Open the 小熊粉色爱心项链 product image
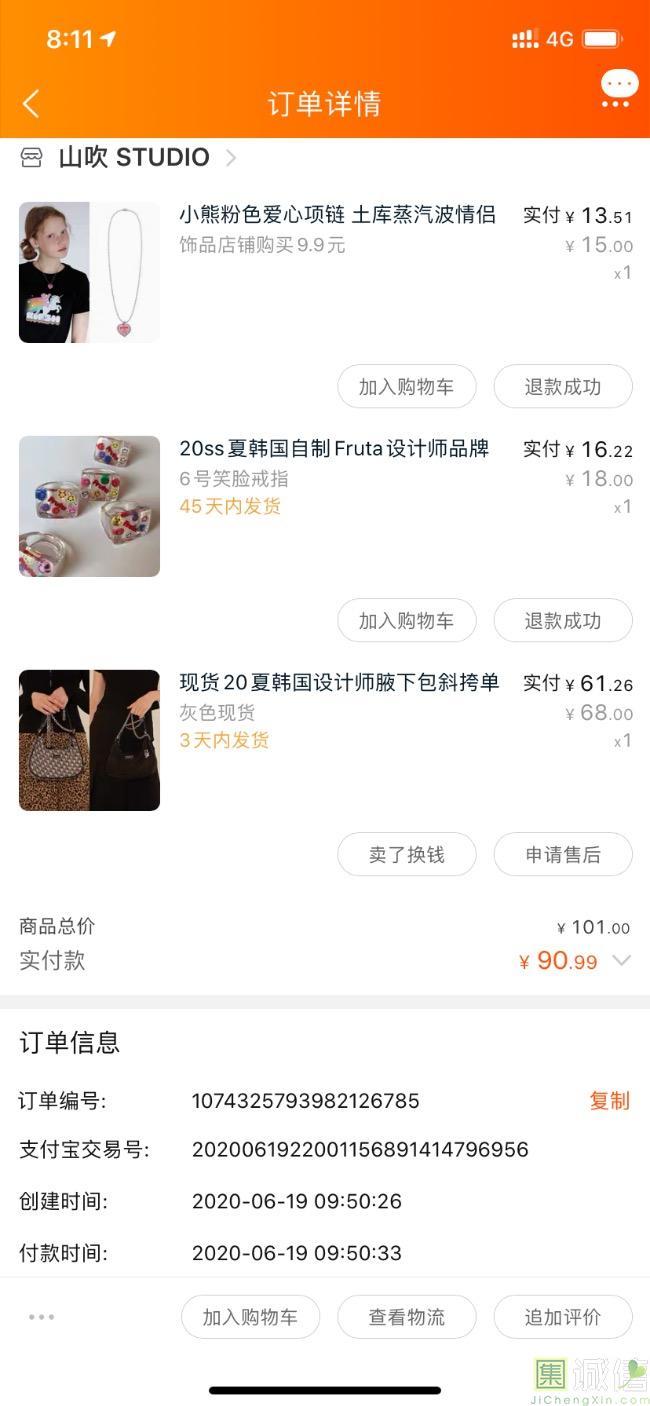The image size is (650, 1406). (x=89, y=272)
